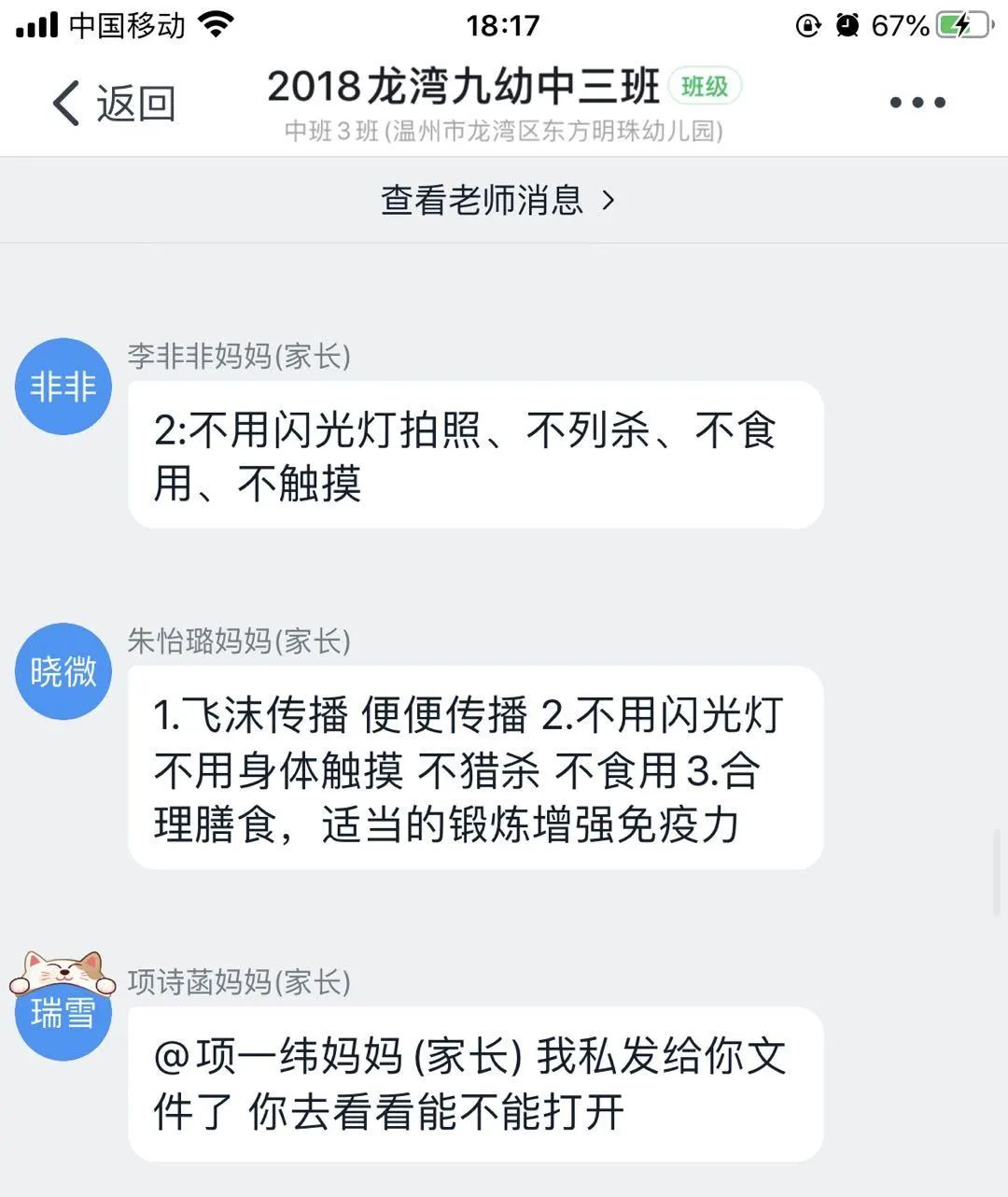Go back using the 返回 button
The image size is (1008, 1197).
pos(114,103)
